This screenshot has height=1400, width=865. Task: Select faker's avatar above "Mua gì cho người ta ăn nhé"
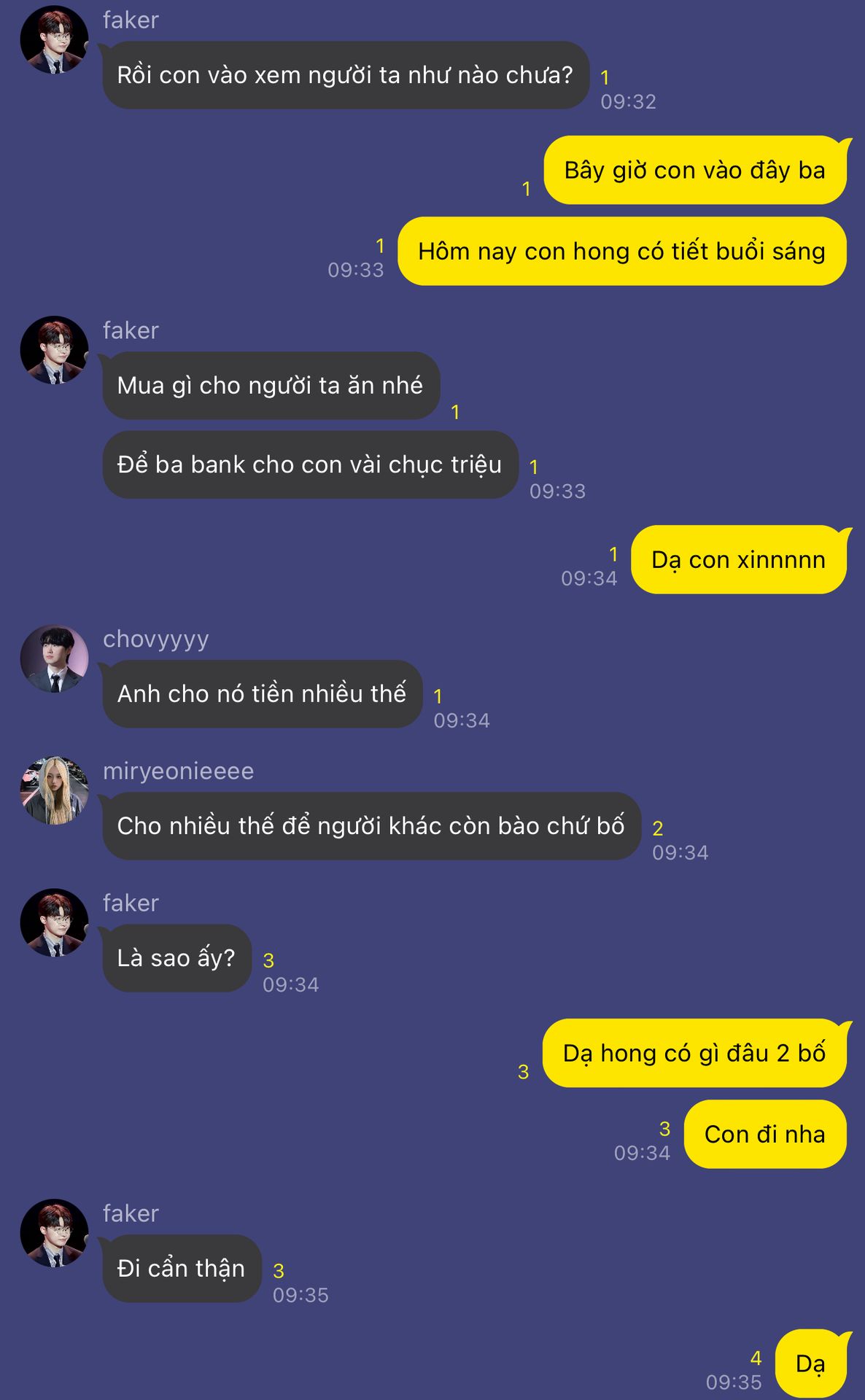pyautogui.click(x=54, y=350)
